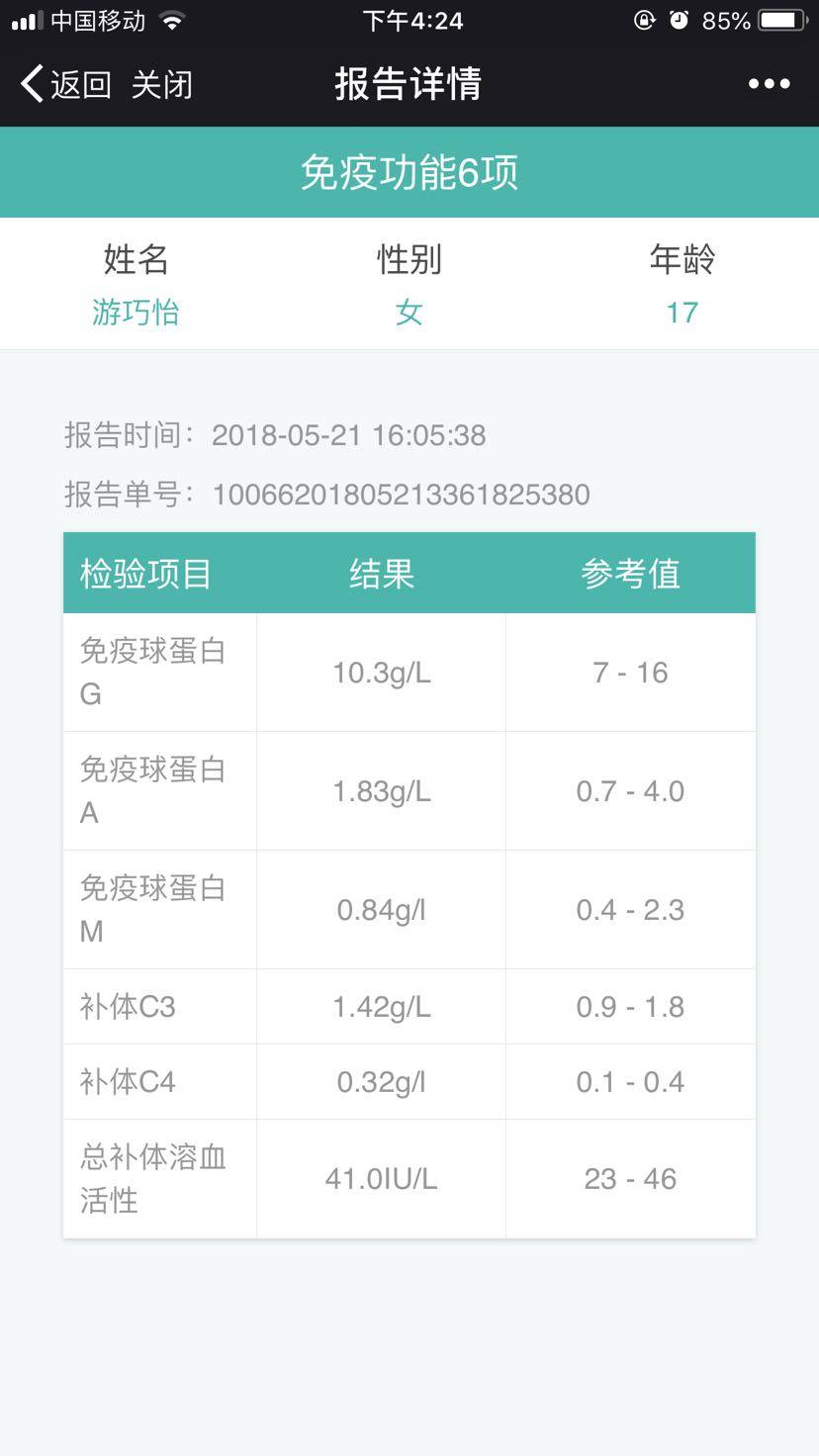Go back using the 返回 arrow
Image resolution: width=819 pixels, height=1456 pixels.
click(65, 84)
